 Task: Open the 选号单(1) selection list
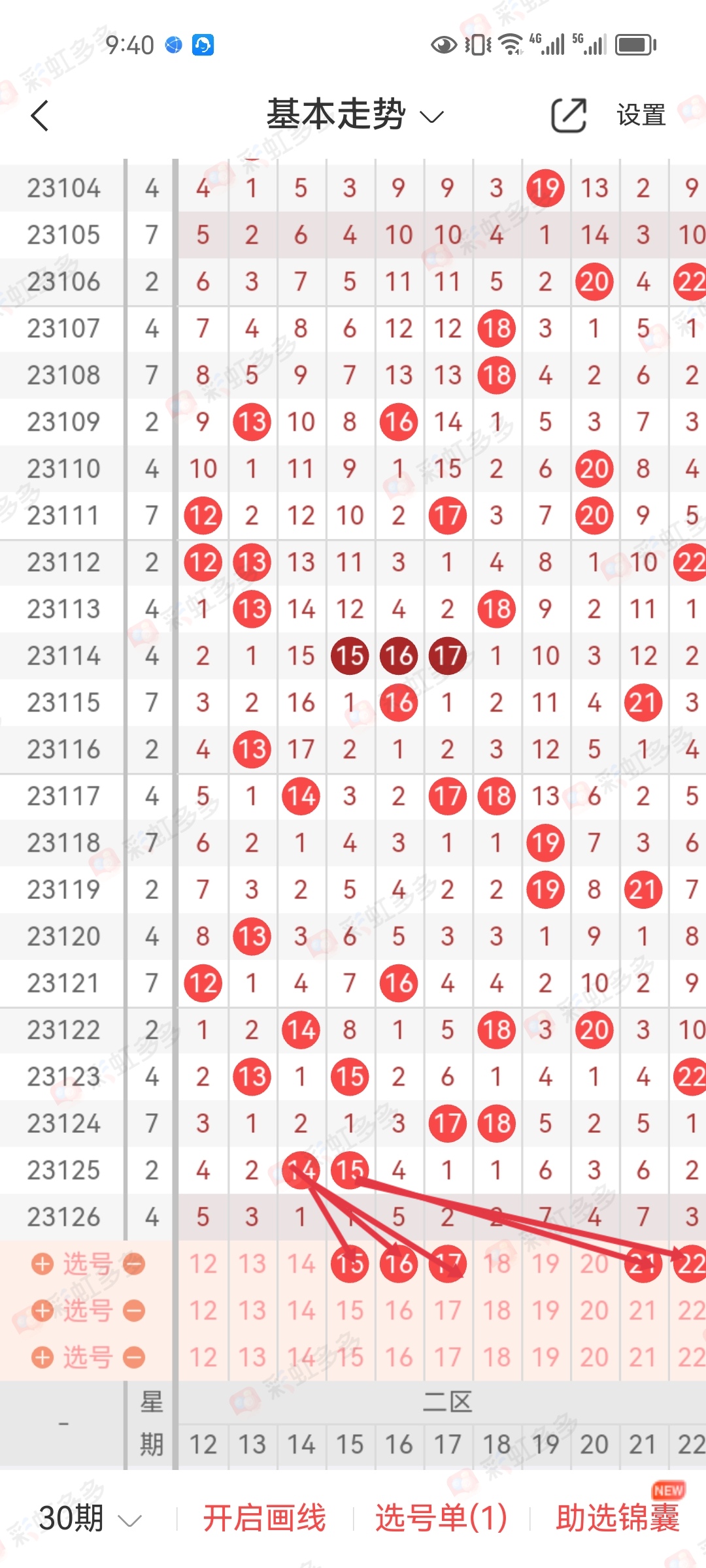(x=441, y=1518)
